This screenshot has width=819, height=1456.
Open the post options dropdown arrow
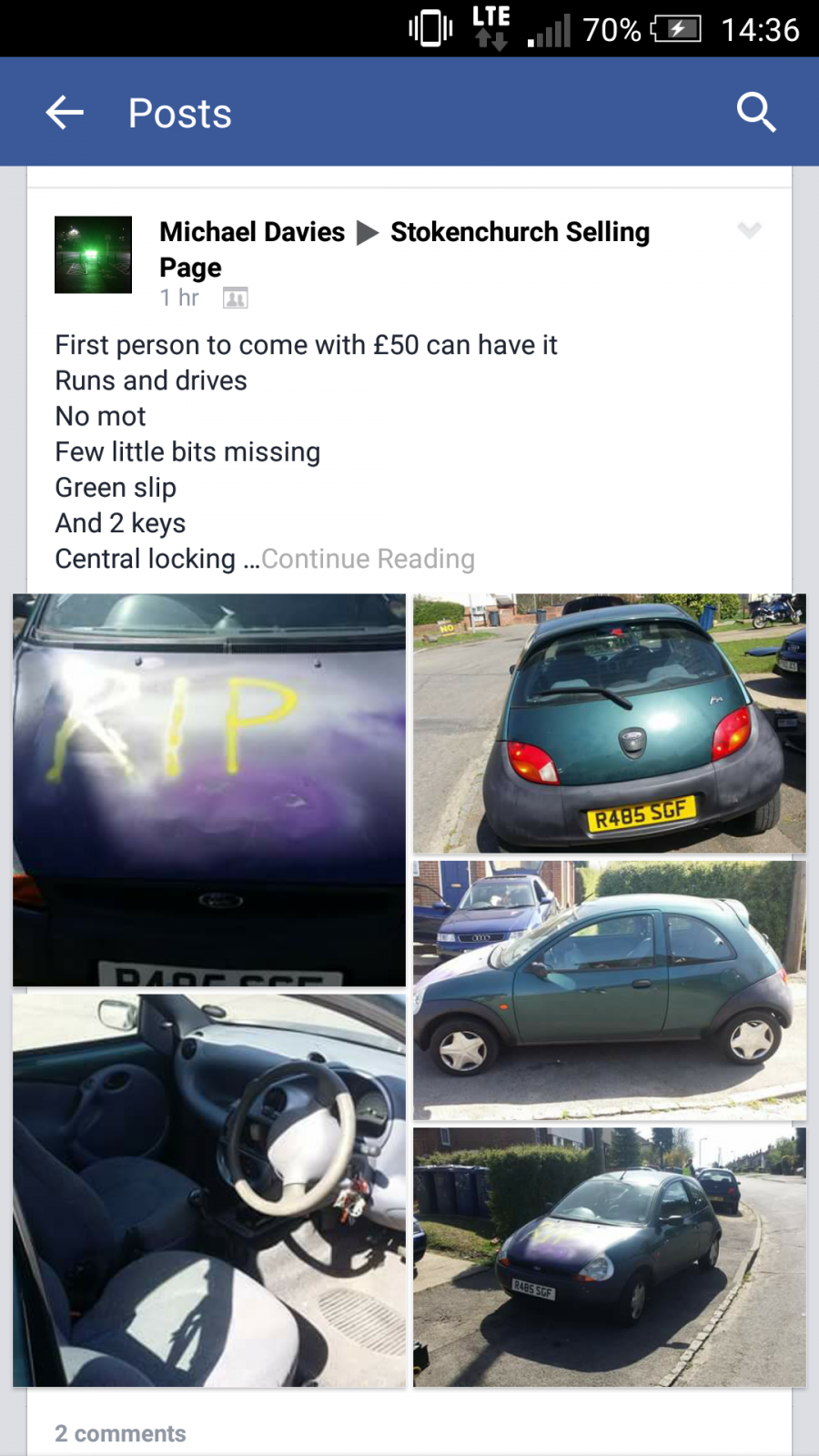(x=749, y=230)
